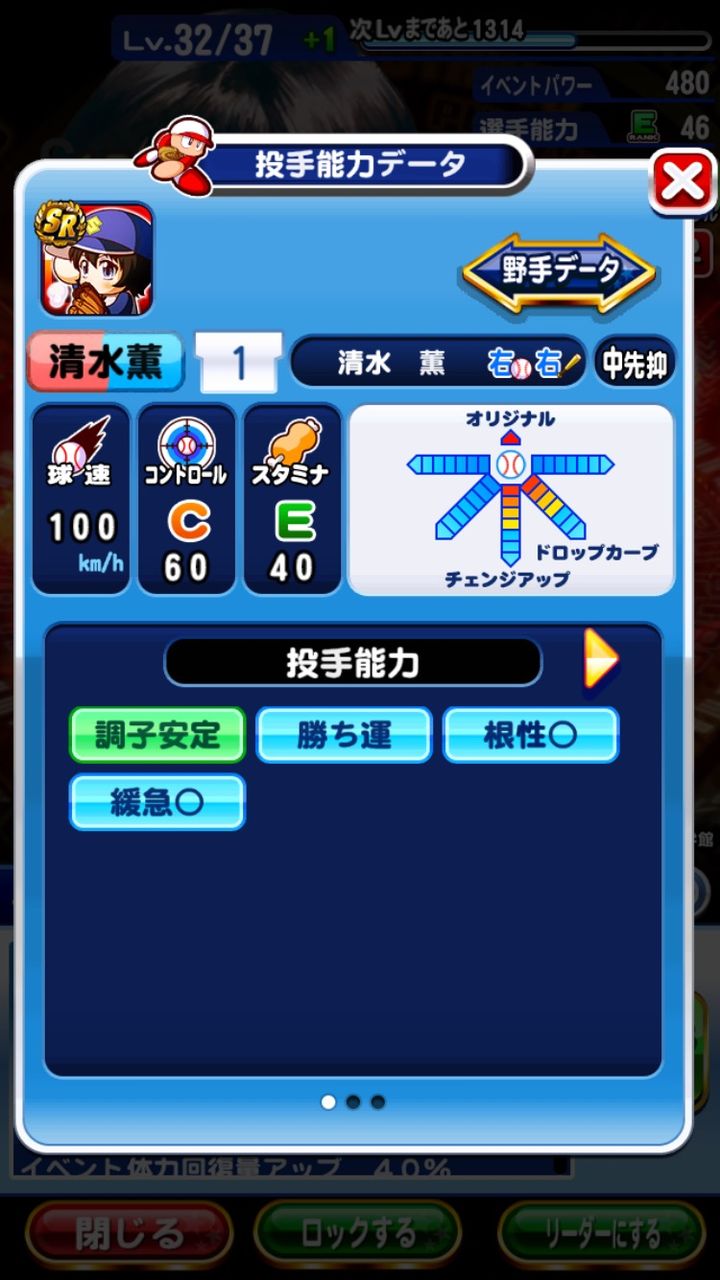Image resolution: width=720 pixels, height=1280 pixels.
Task: Toggle the 根性○ ability
Action: tap(531, 733)
